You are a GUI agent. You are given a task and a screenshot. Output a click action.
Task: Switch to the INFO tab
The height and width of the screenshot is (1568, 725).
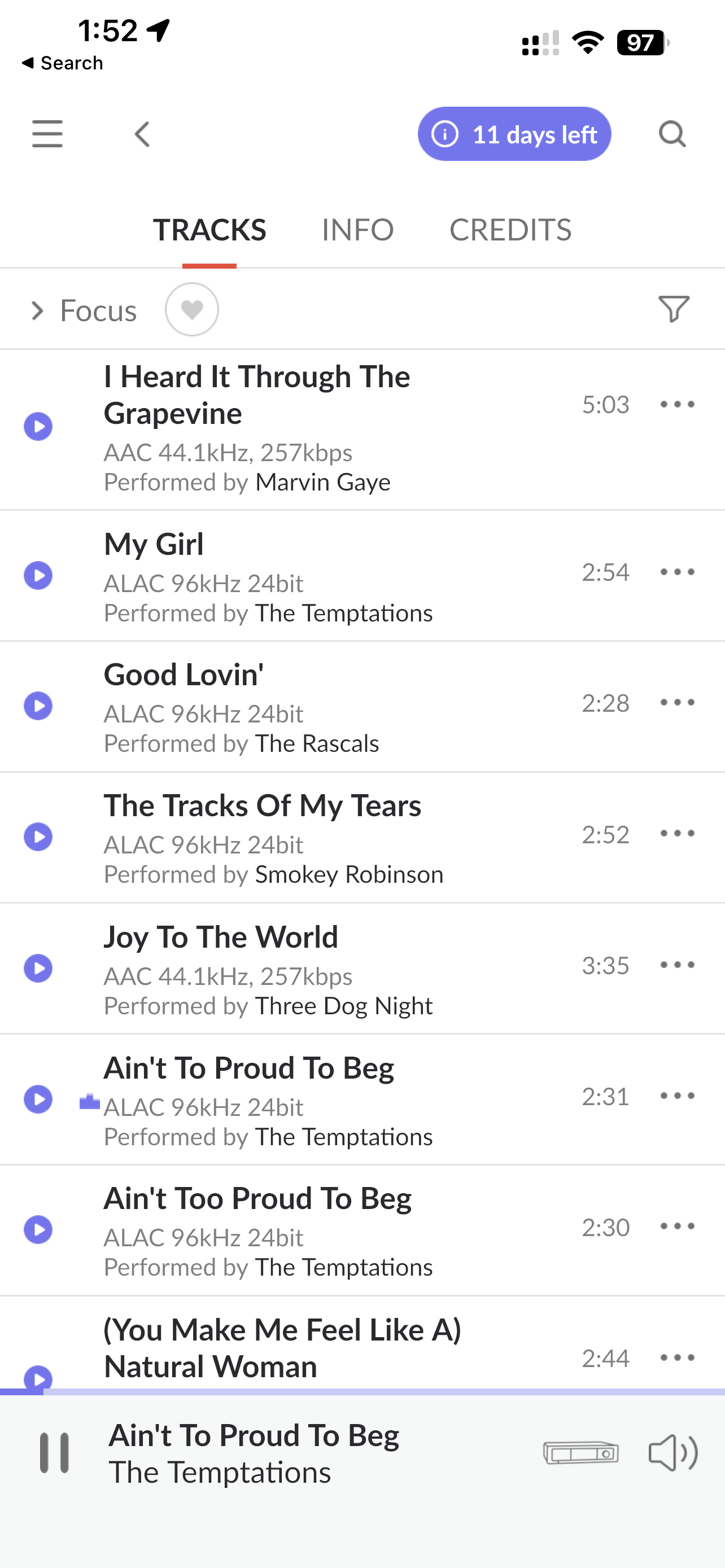[x=357, y=230]
